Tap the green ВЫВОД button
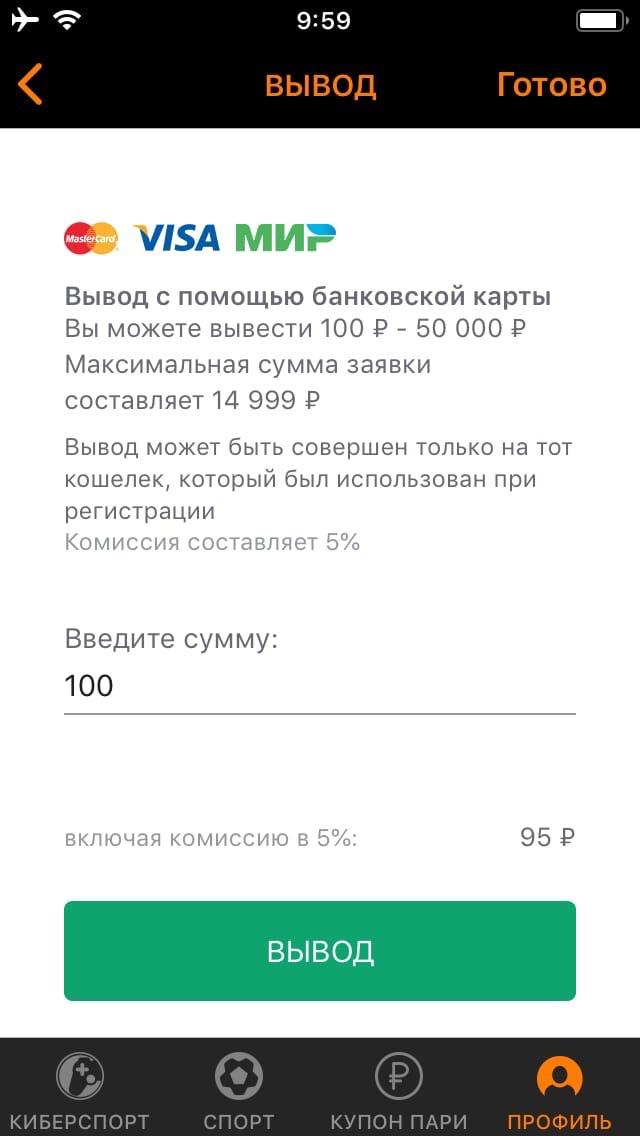 click(x=319, y=950)
